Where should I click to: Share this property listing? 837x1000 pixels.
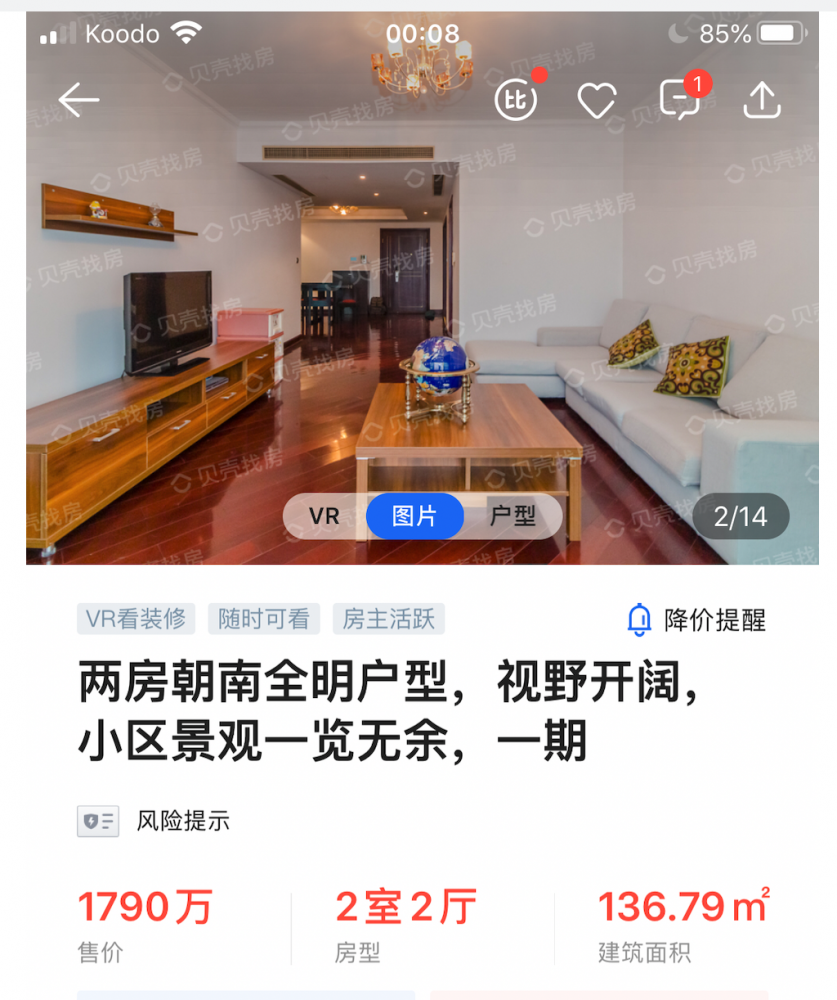pos(762,99)
